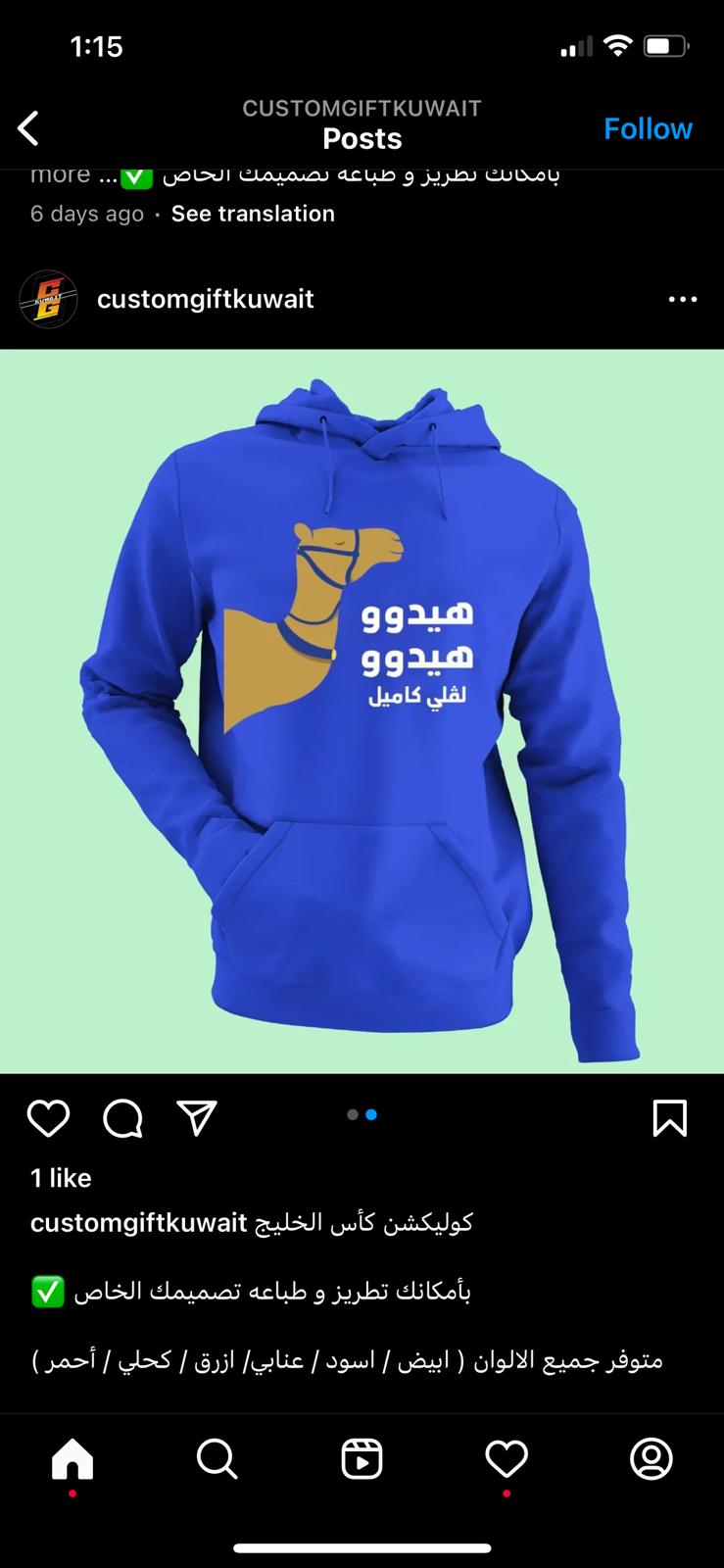Like the blue hoodie post
The height and width of the screenshot is (1568, 724).
click(48, 1117)
